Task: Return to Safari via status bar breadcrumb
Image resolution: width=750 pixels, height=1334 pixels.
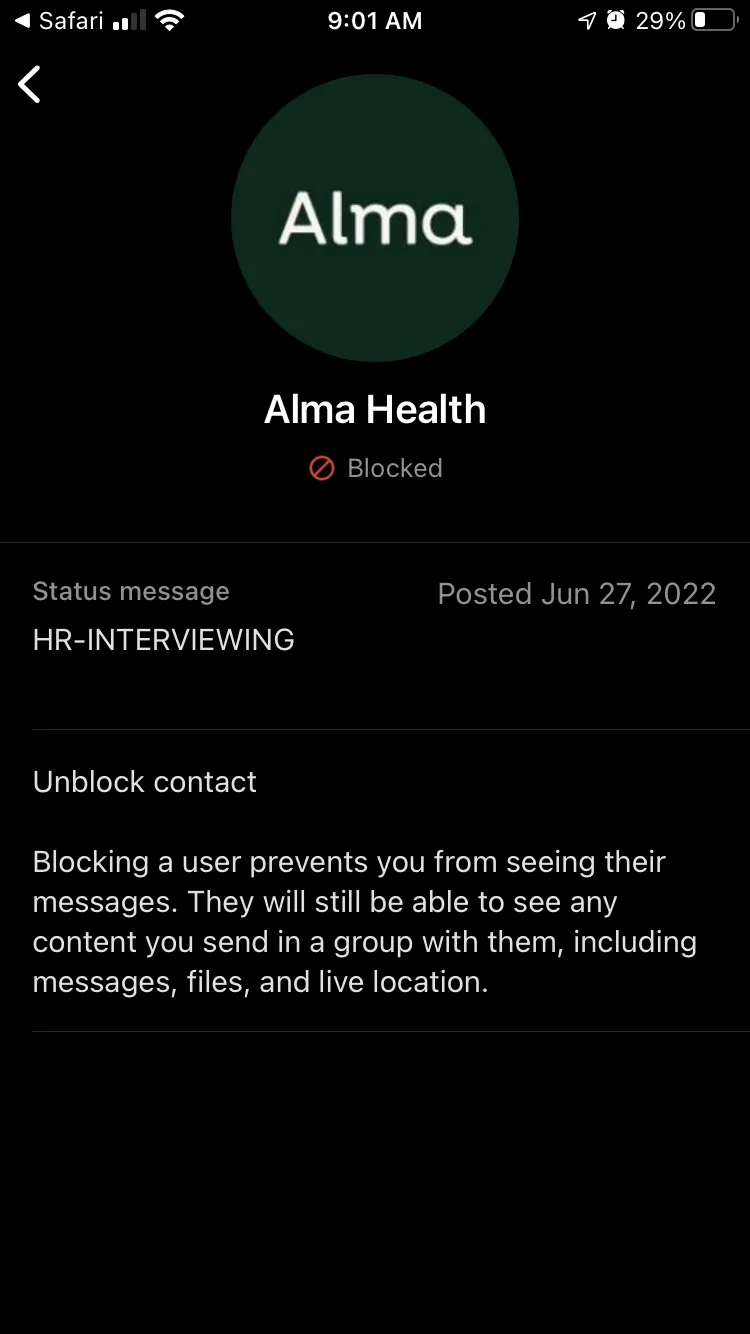Action: pos(58,21)
